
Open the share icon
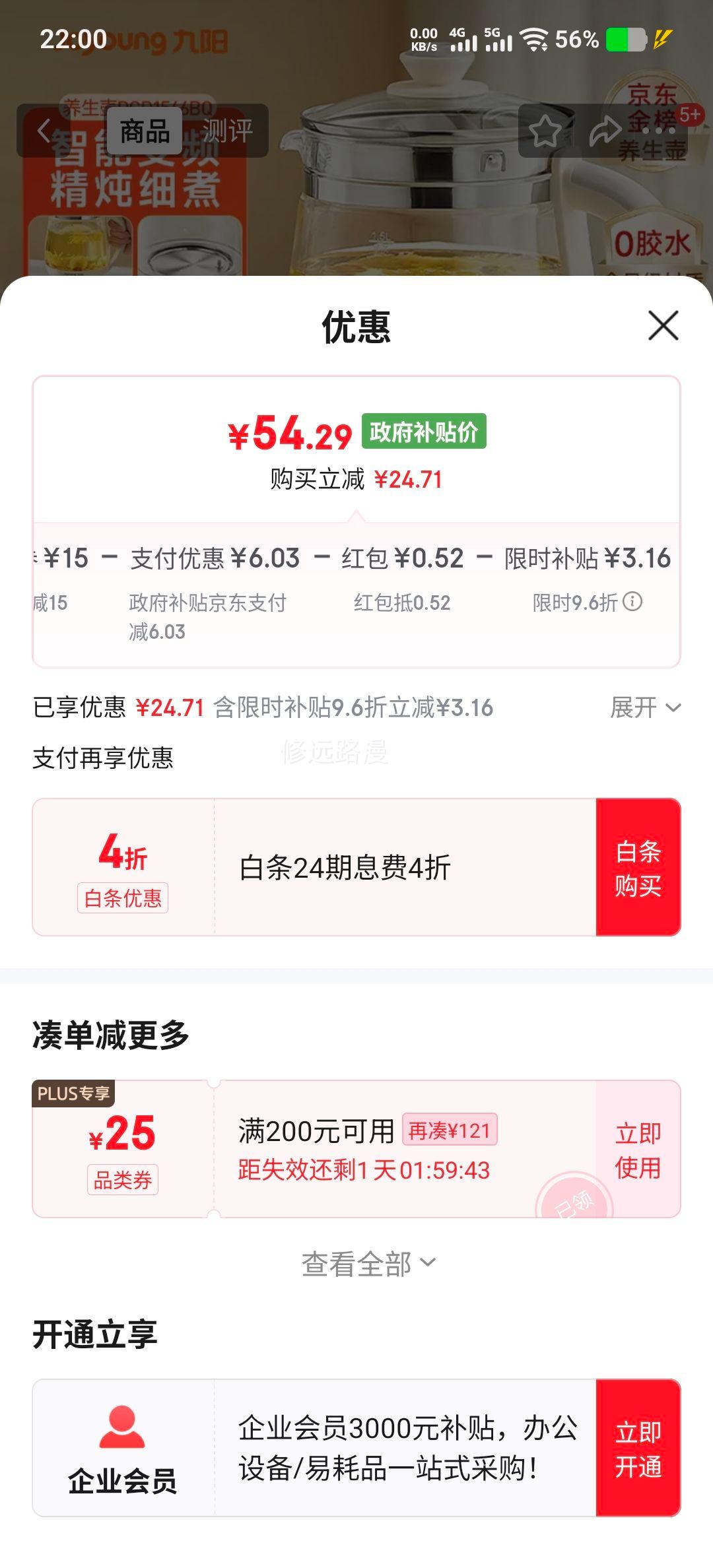(x=605, y=131)
